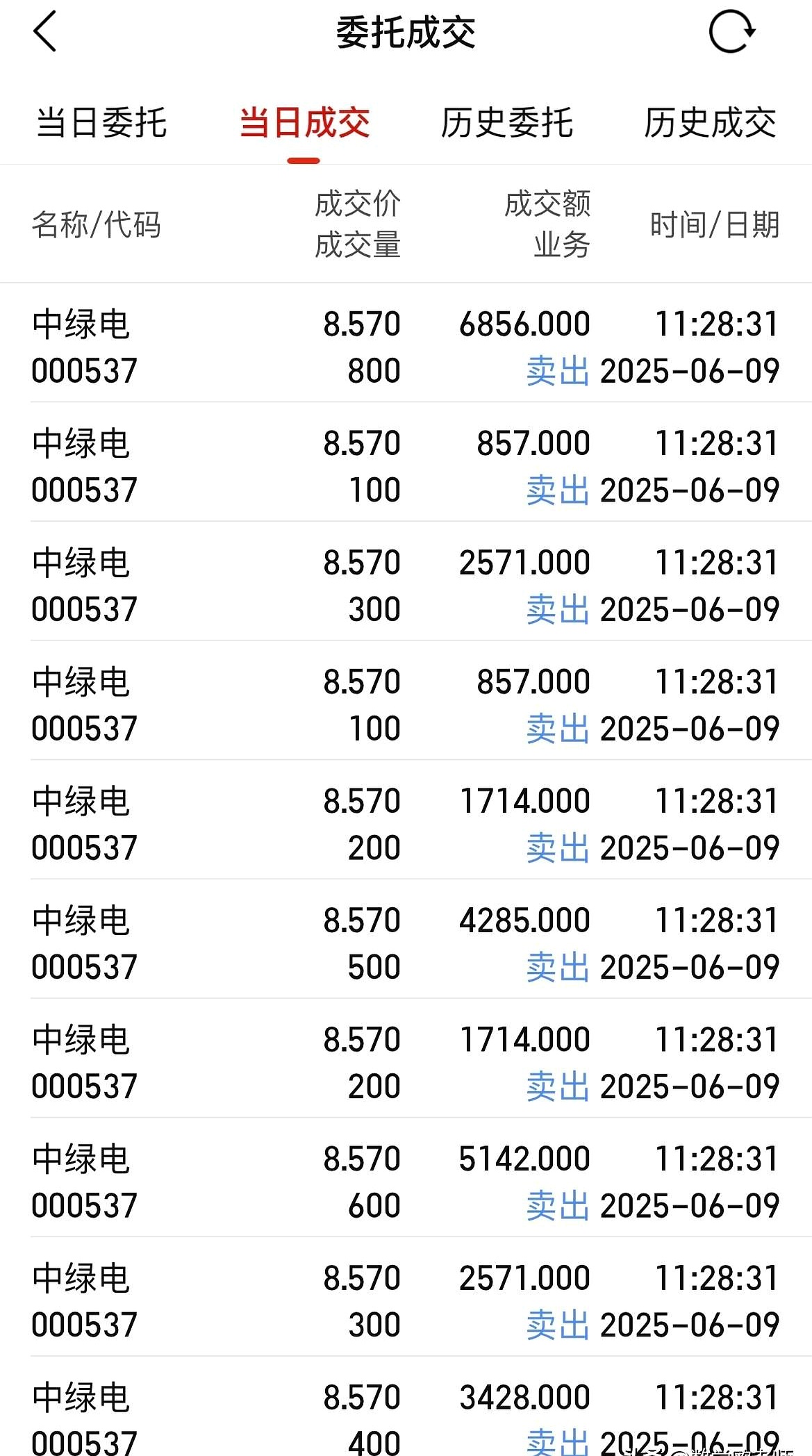The image size is (812, 1456).
Task: Open the 历史委托 tab
Action: coord(507,123)
